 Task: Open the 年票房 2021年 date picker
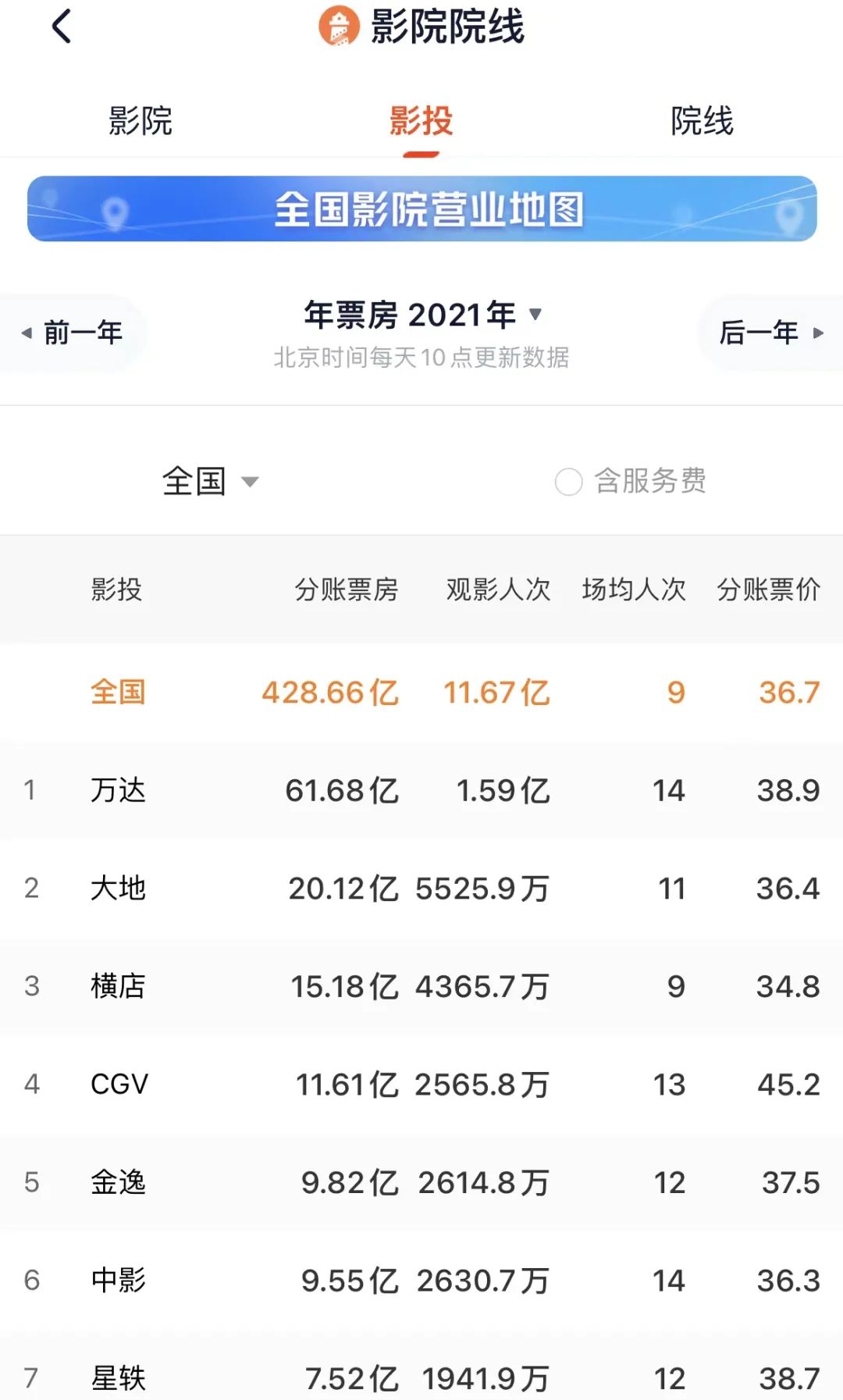coord(421,315)
